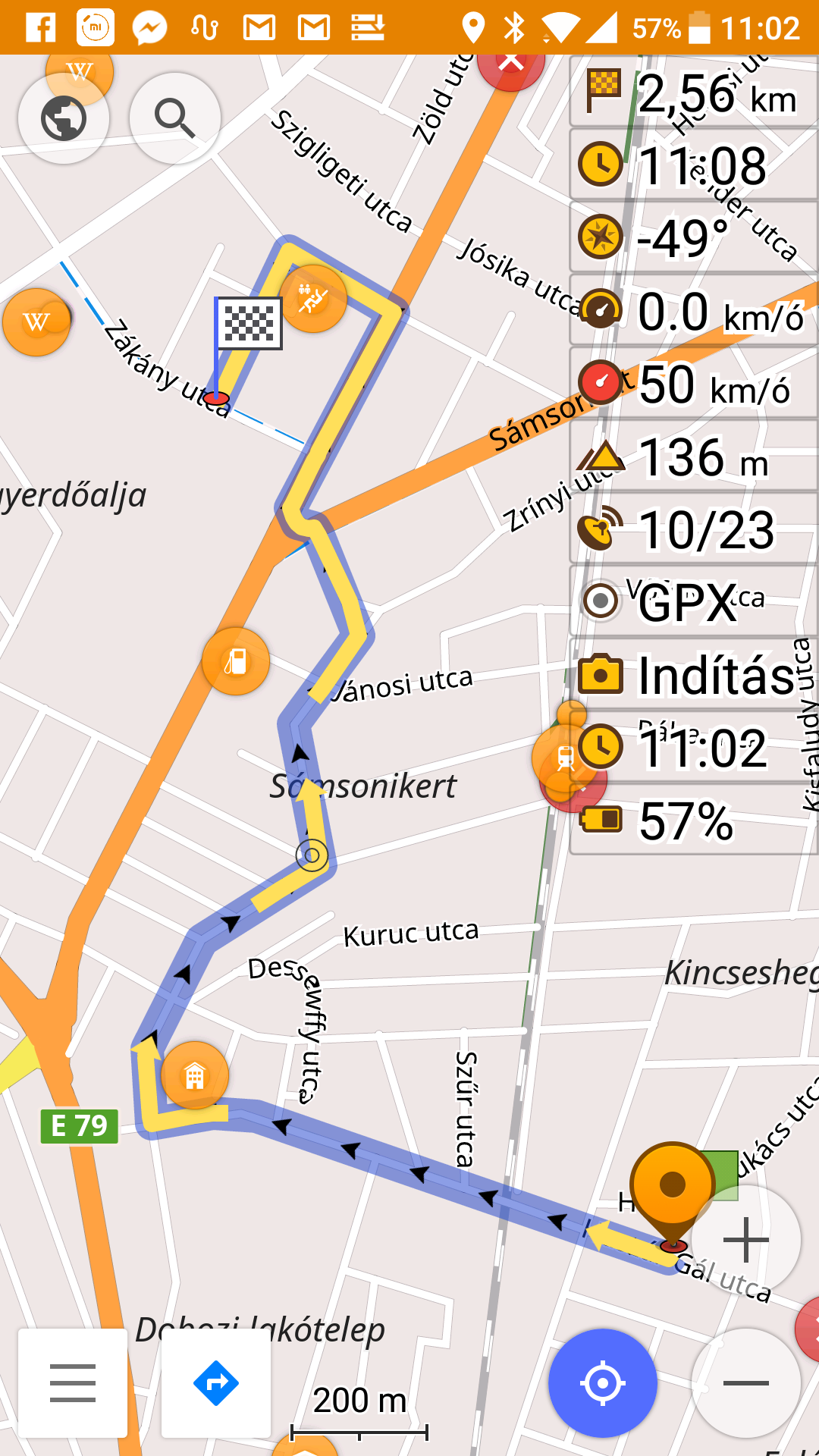Image resolution: width=819 pixels, height=1456 pixels.
Task: Open the hamburger main menu
Action: click(x=73, y=1383)
